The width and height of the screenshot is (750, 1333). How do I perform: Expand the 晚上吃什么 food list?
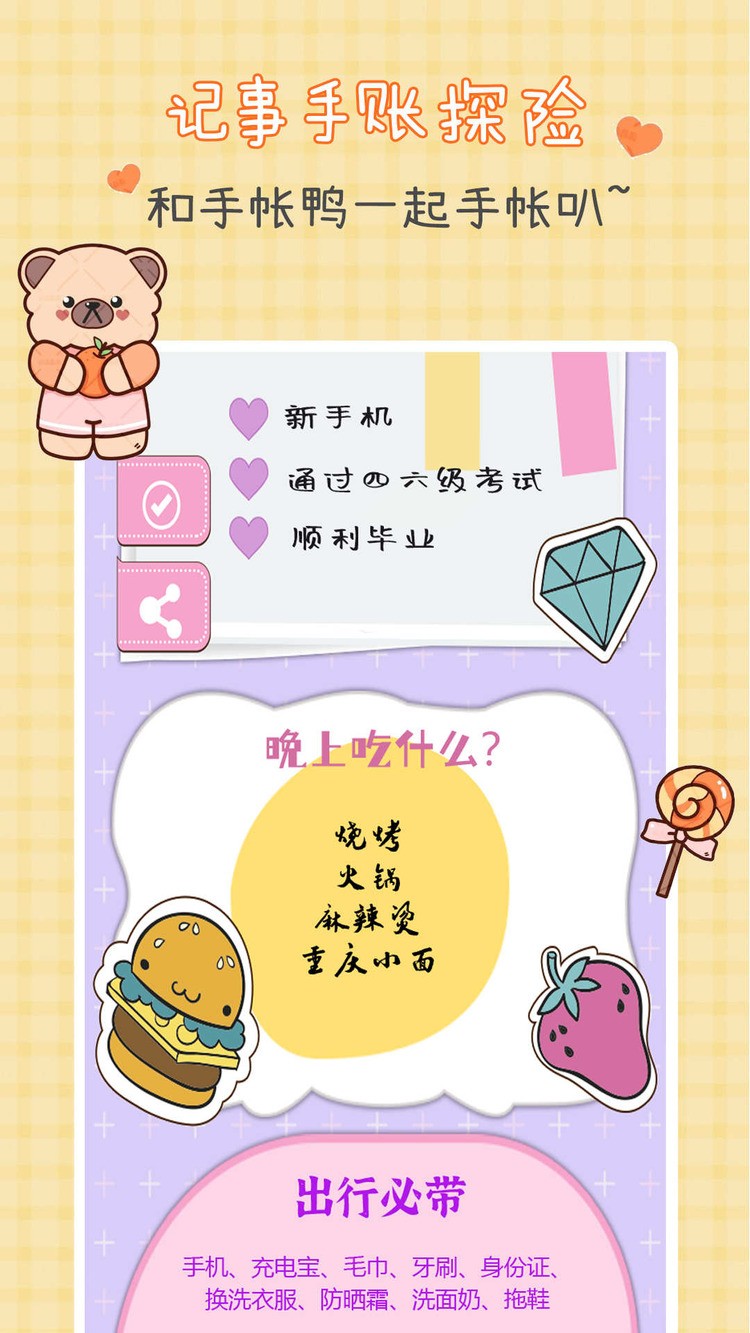click(x=375, y=900)
